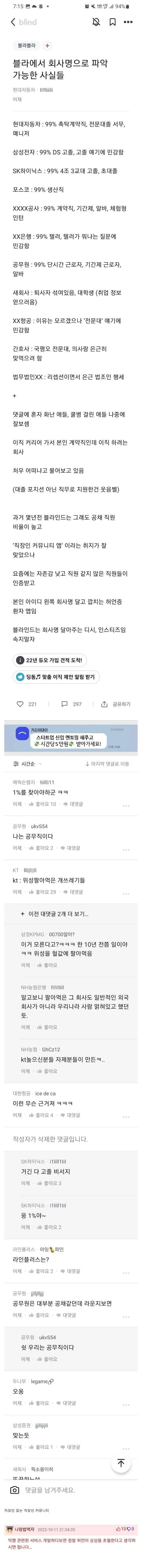Mute notifications with the bell icon
Image resolution: width=143 pixels, height=1568 pixels.
(96, 22)
